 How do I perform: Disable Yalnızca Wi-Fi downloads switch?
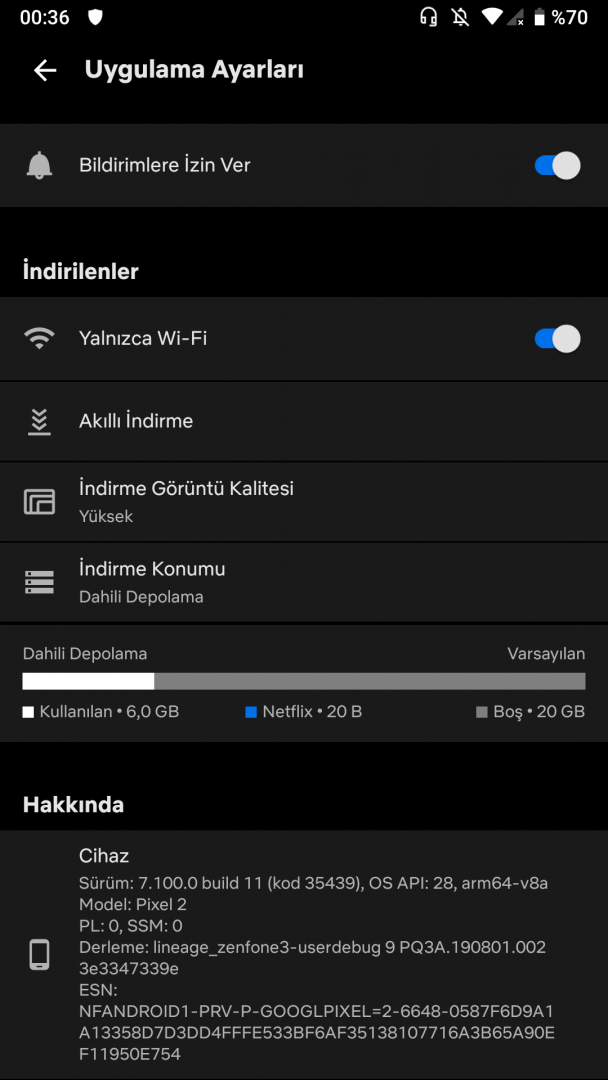click(556, 339)
